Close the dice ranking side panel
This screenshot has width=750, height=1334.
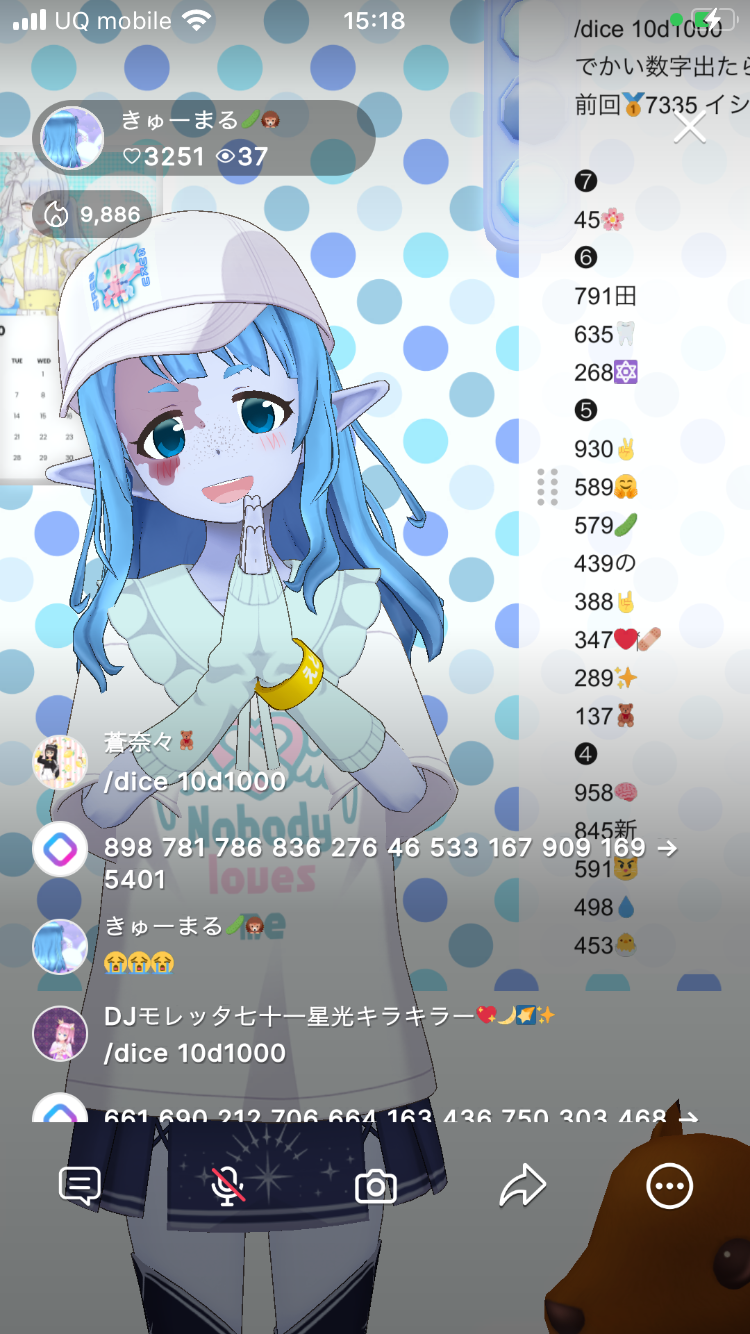pyautogui.click(x=689, y=127)
